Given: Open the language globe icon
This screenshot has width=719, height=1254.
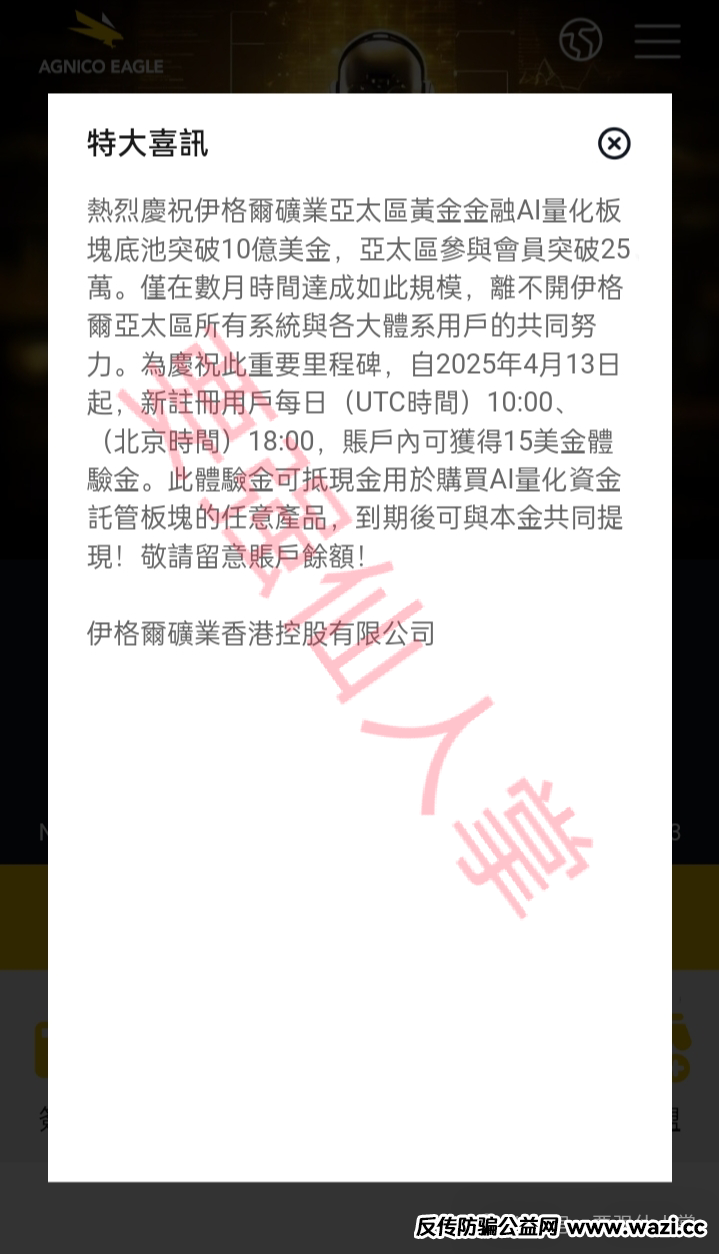Looking at the screenshot, I should pyautogui.click(x=581, y=40).
